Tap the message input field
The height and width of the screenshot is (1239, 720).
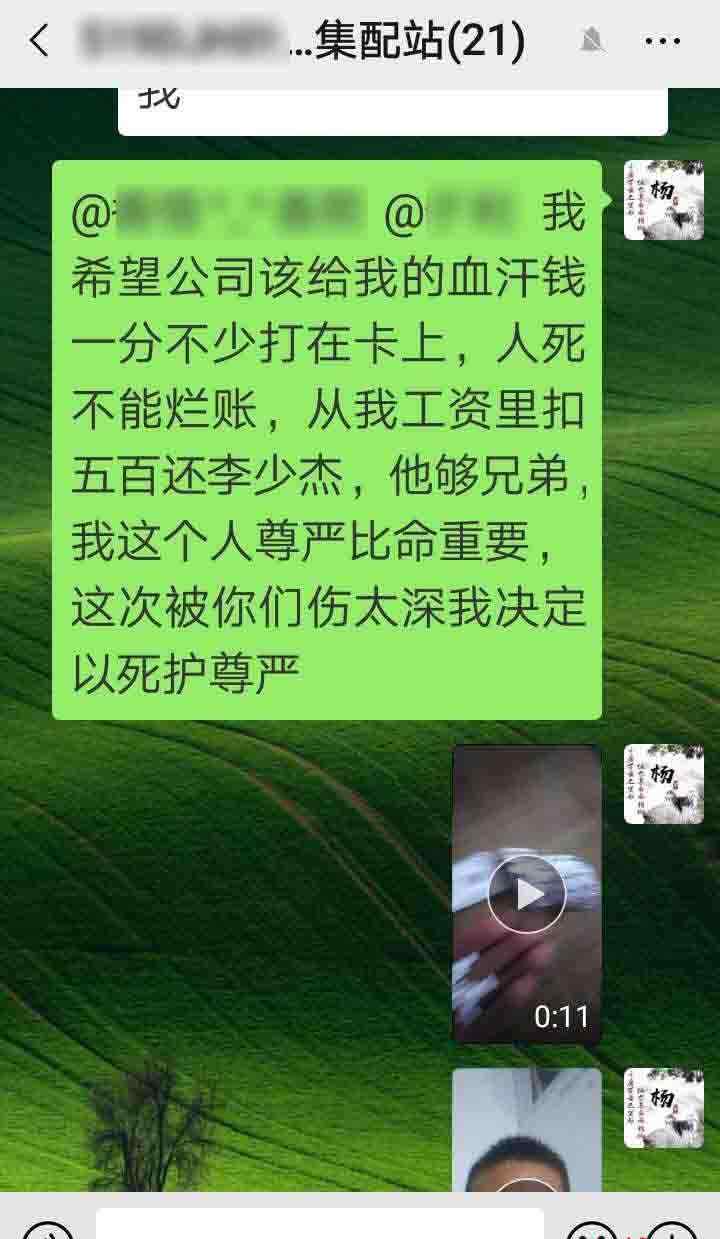320,1224
